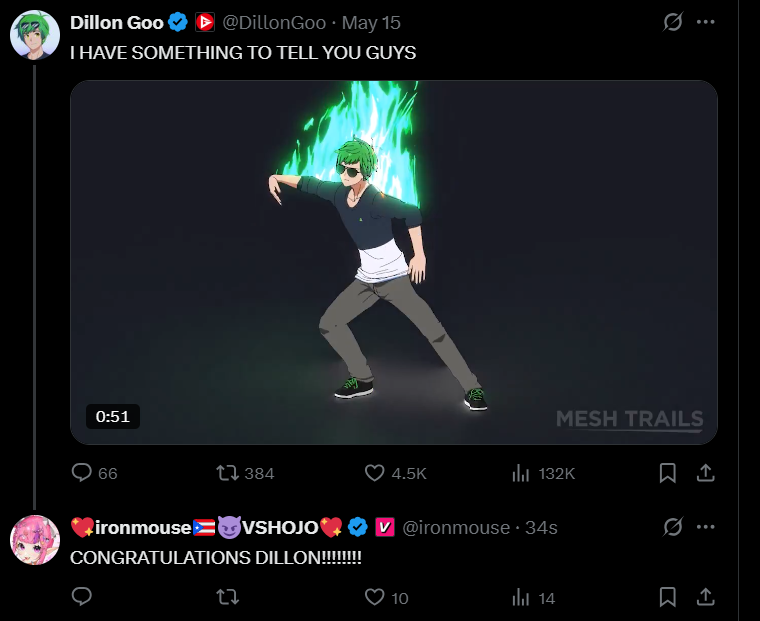
Task: Open @ironmouse username link
Action: (455, 527)
